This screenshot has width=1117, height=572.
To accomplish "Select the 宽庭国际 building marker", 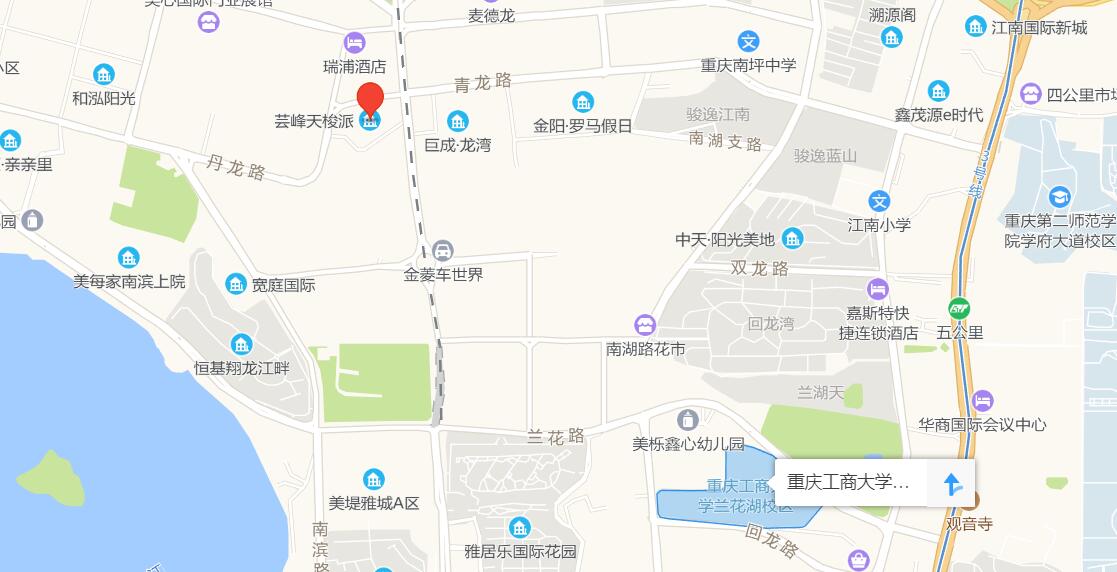I will pos(236,284).
